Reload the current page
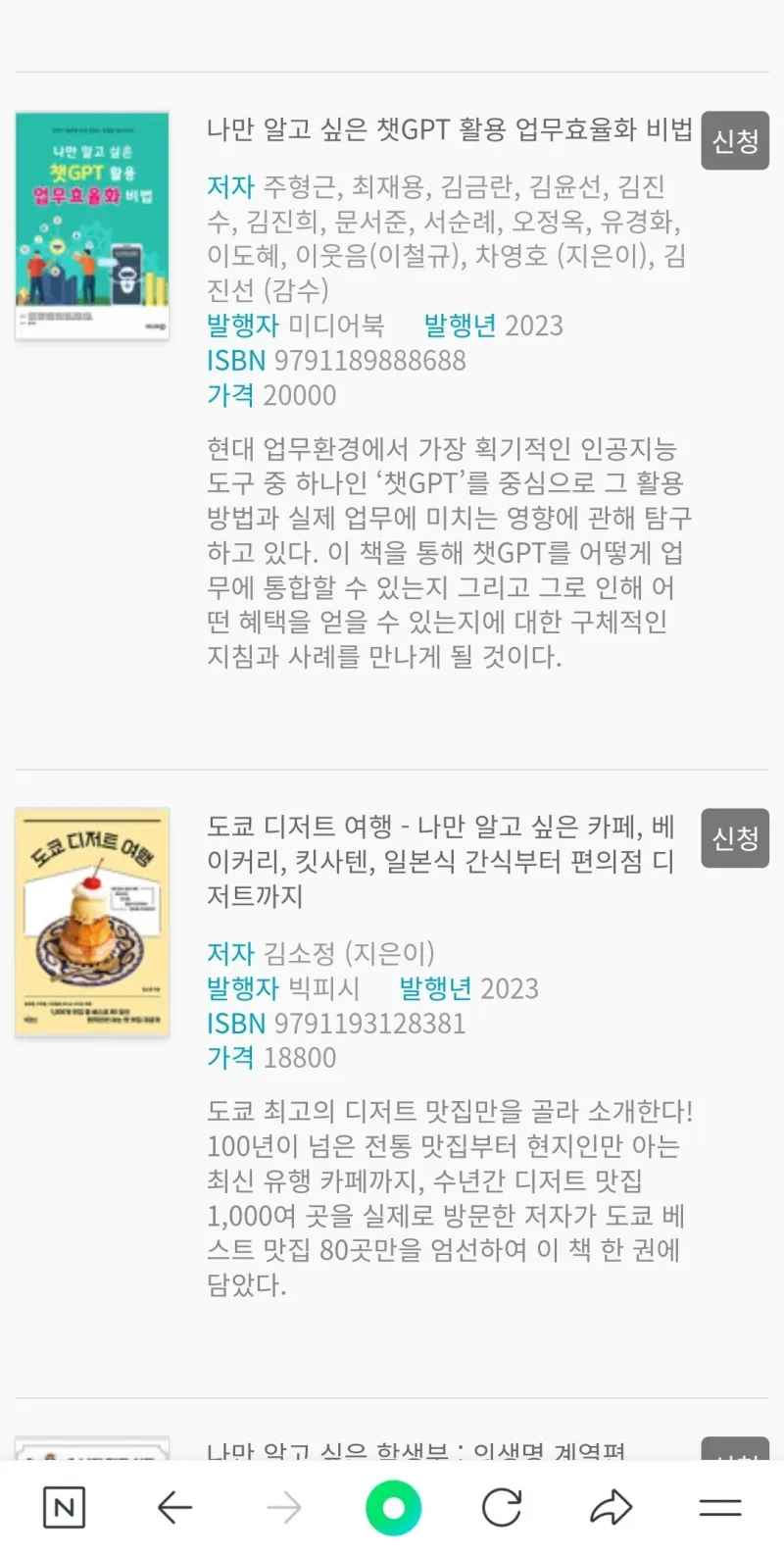This screenshot has width=784, height=1555. tap(502, 1507)
